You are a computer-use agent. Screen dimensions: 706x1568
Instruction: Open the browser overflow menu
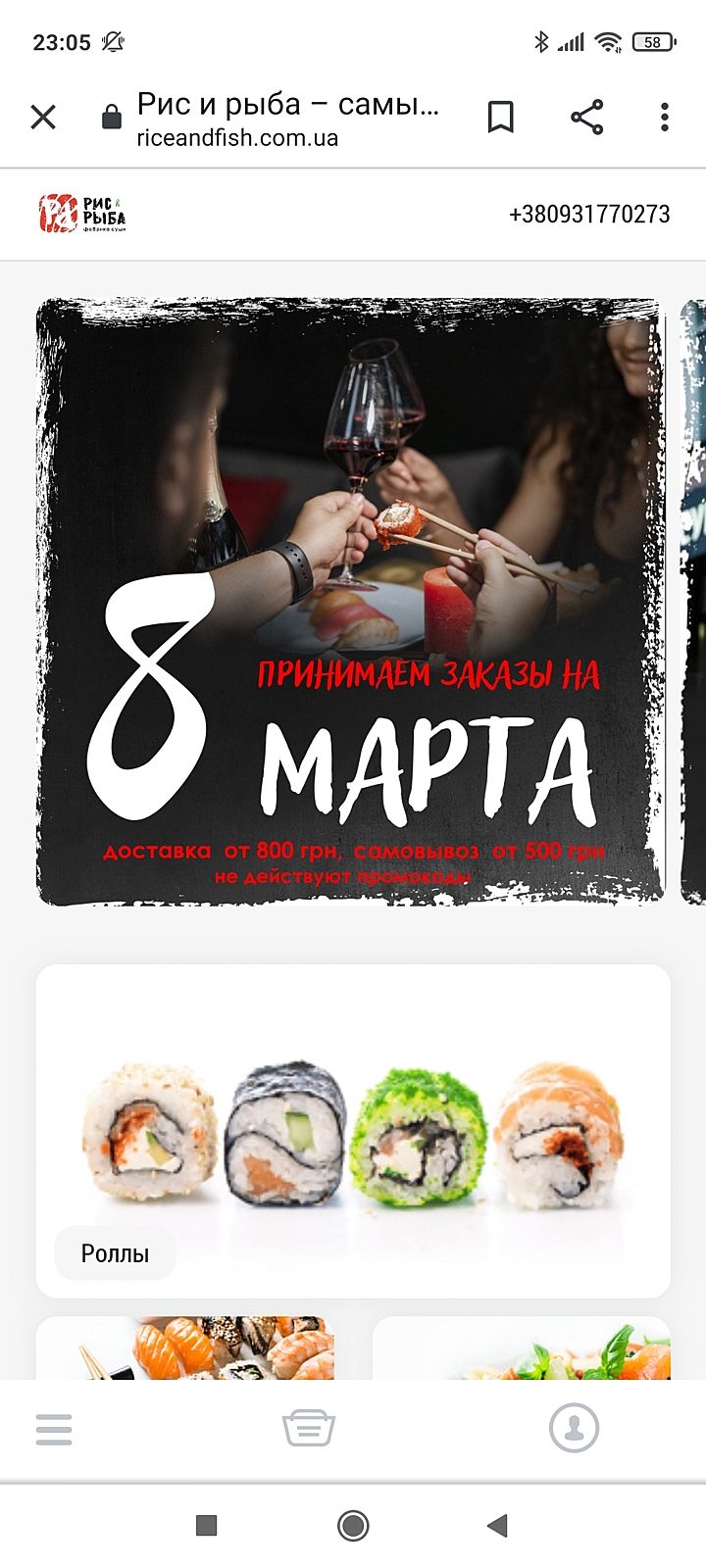[x=665, y=118]
